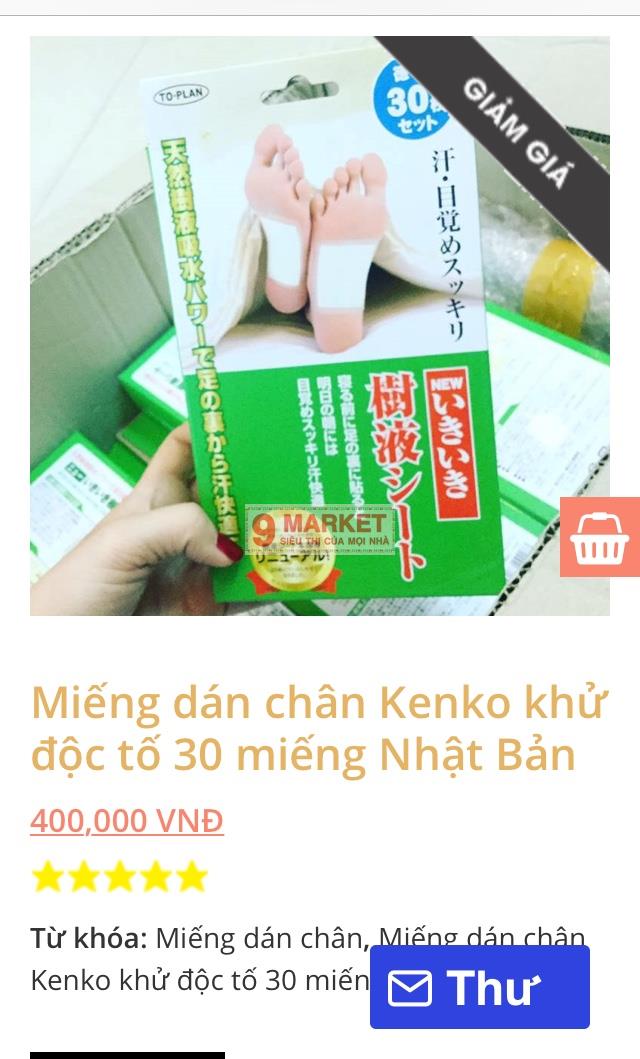Open the shopping basket button
The image size is (640, 1059).
(x=599, y=537)
